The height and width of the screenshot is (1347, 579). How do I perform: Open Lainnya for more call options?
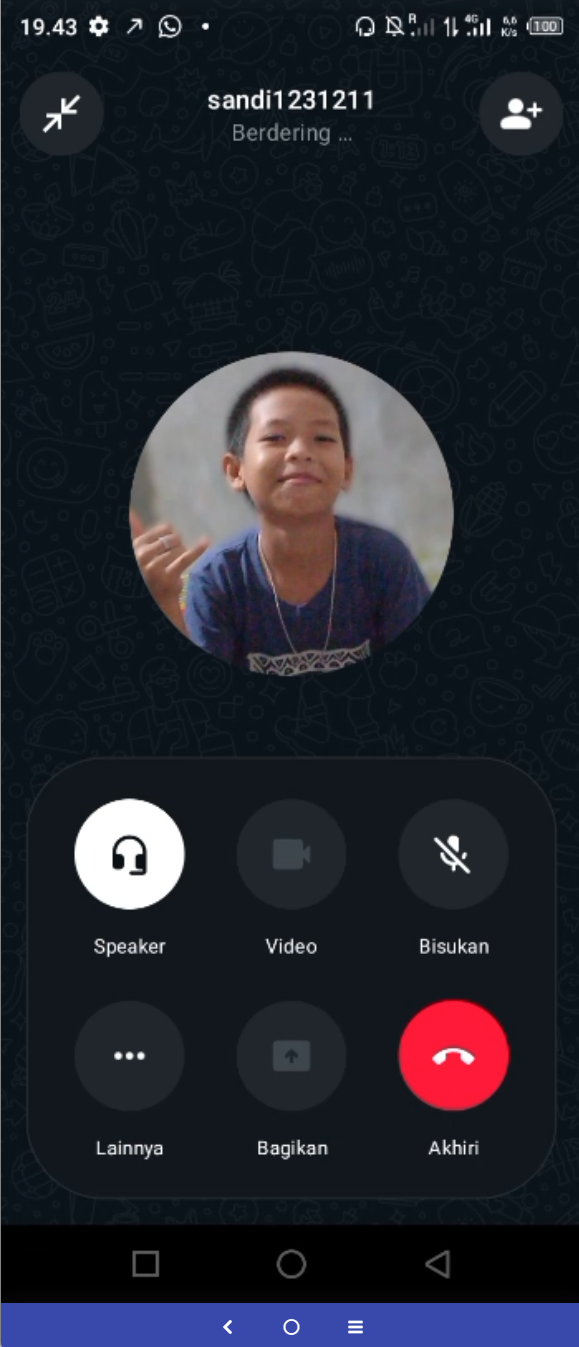(x=130, y=1056)
